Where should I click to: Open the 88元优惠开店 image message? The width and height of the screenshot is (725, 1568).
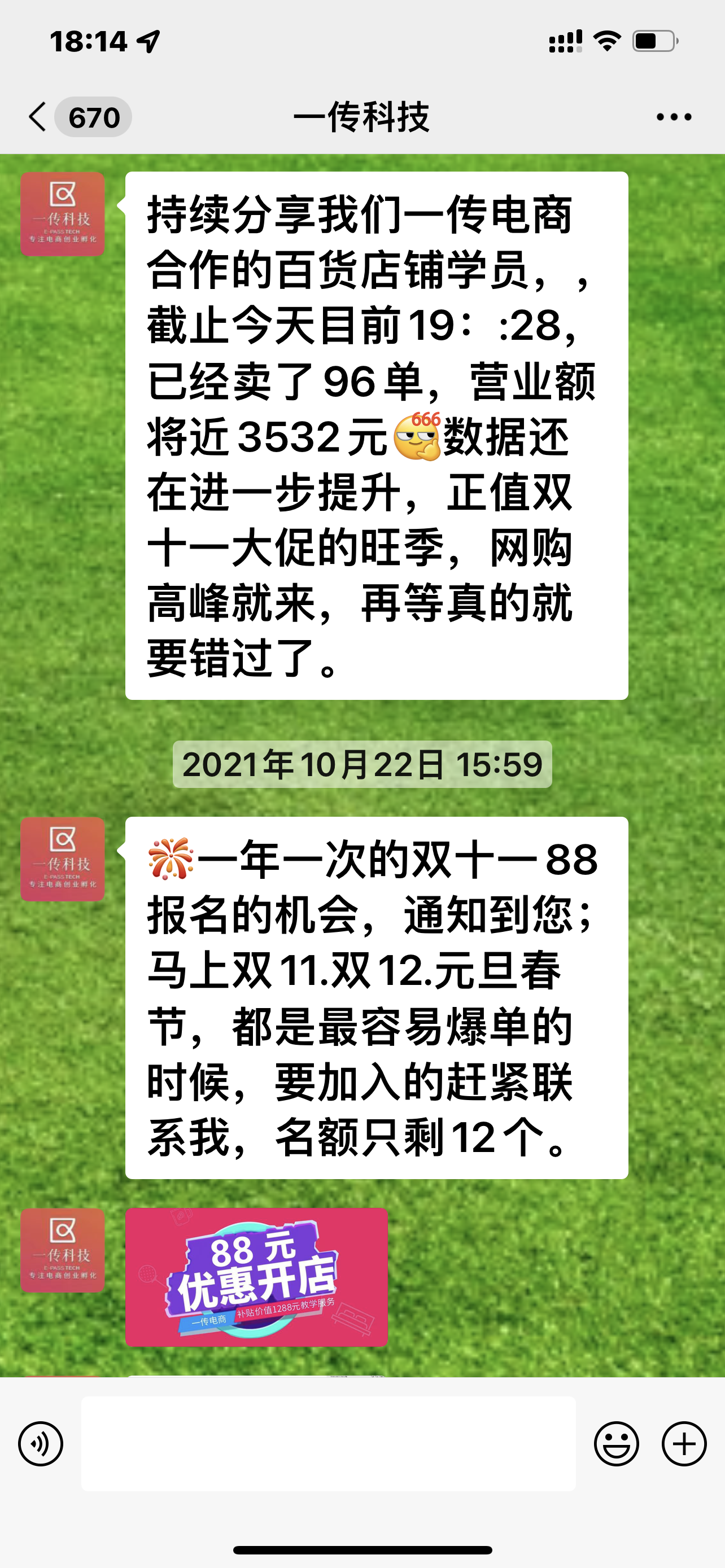[x=256, y=1276]
